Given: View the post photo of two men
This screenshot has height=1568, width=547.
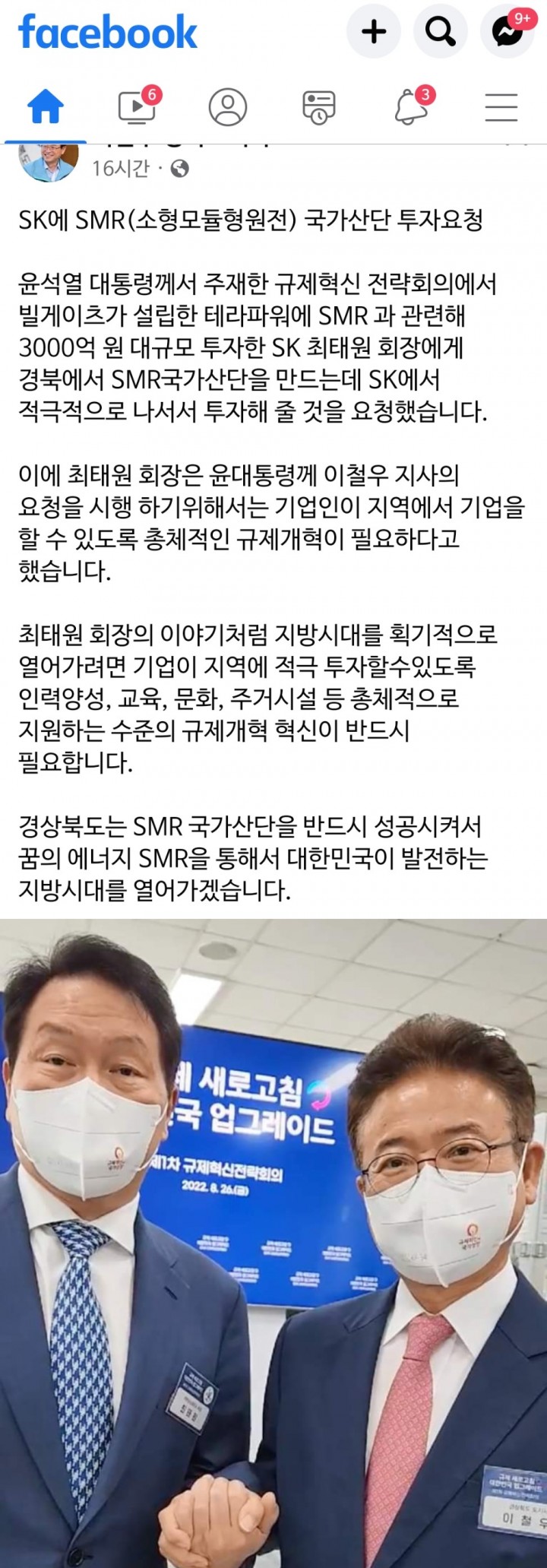Looking at the screenshot, I should (273, 1243).
